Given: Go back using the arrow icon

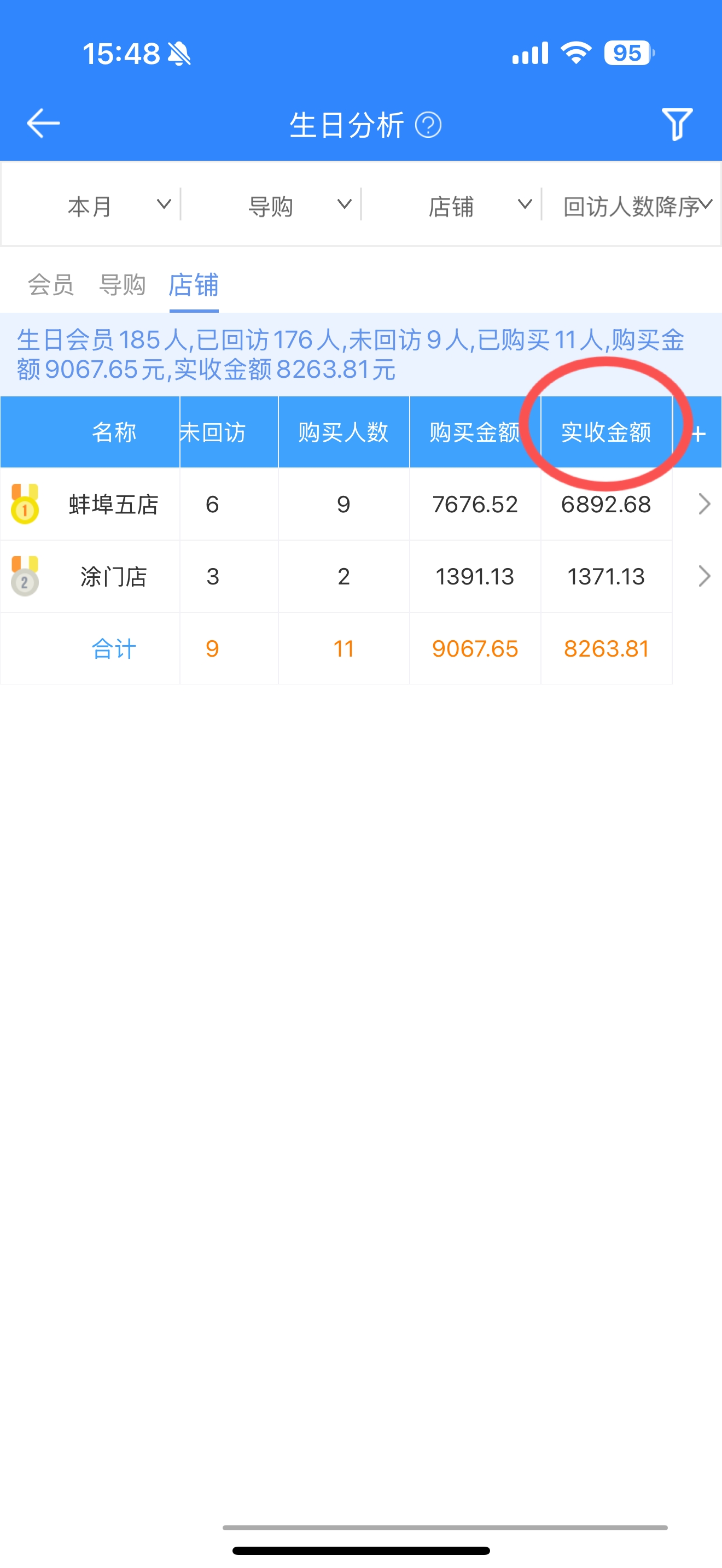Looking at the screenshot, I should pos(43,124).
